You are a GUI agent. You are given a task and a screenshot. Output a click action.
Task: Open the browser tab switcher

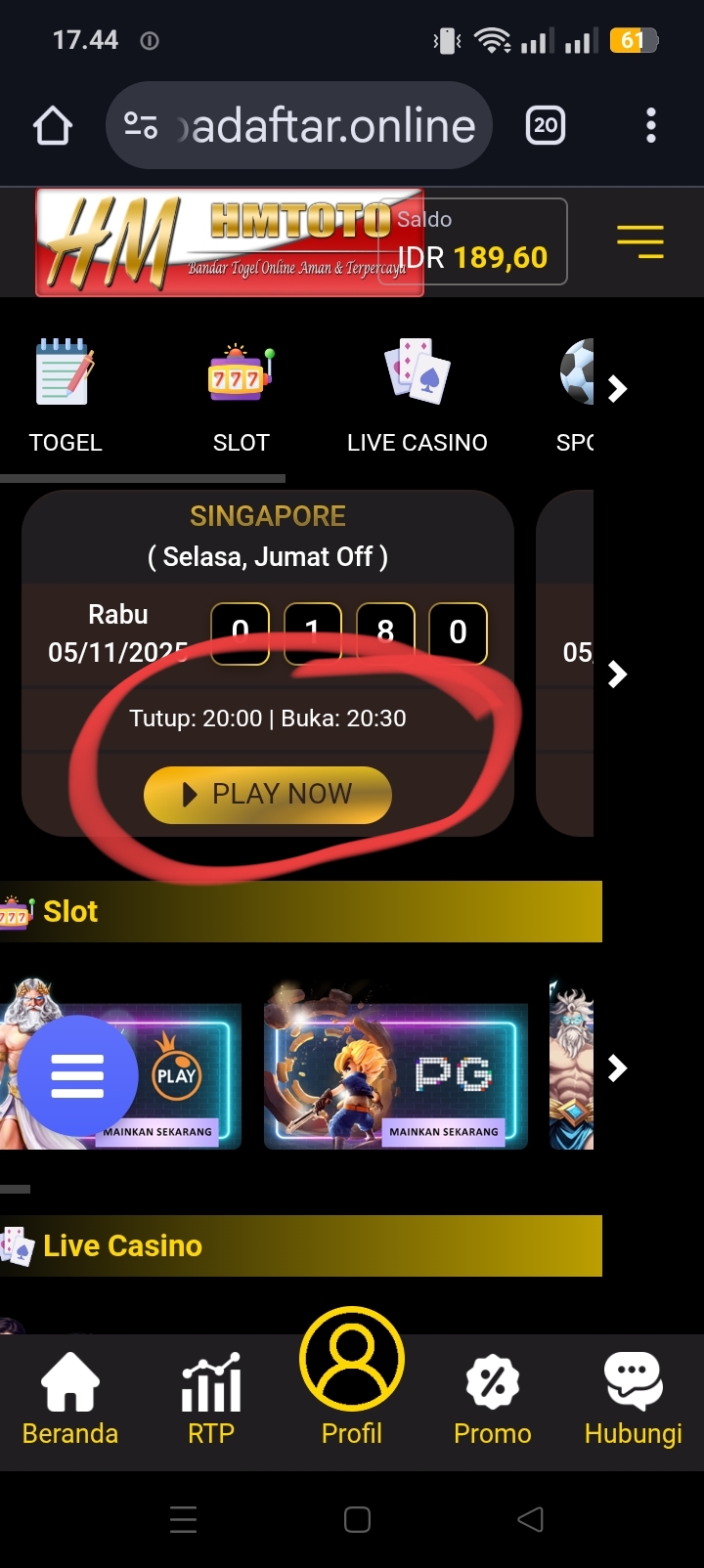[546, 126]
